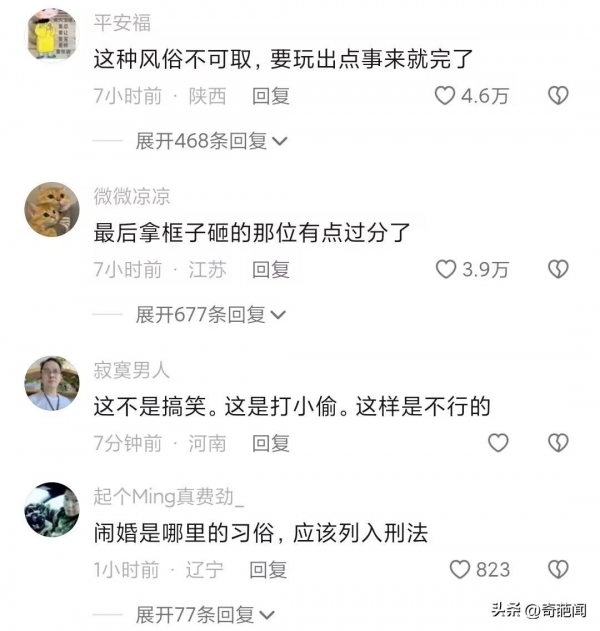Viewport: 600px width, 631px height.
Task: Reply to 平安福's comment
Action: click(270, 97)
